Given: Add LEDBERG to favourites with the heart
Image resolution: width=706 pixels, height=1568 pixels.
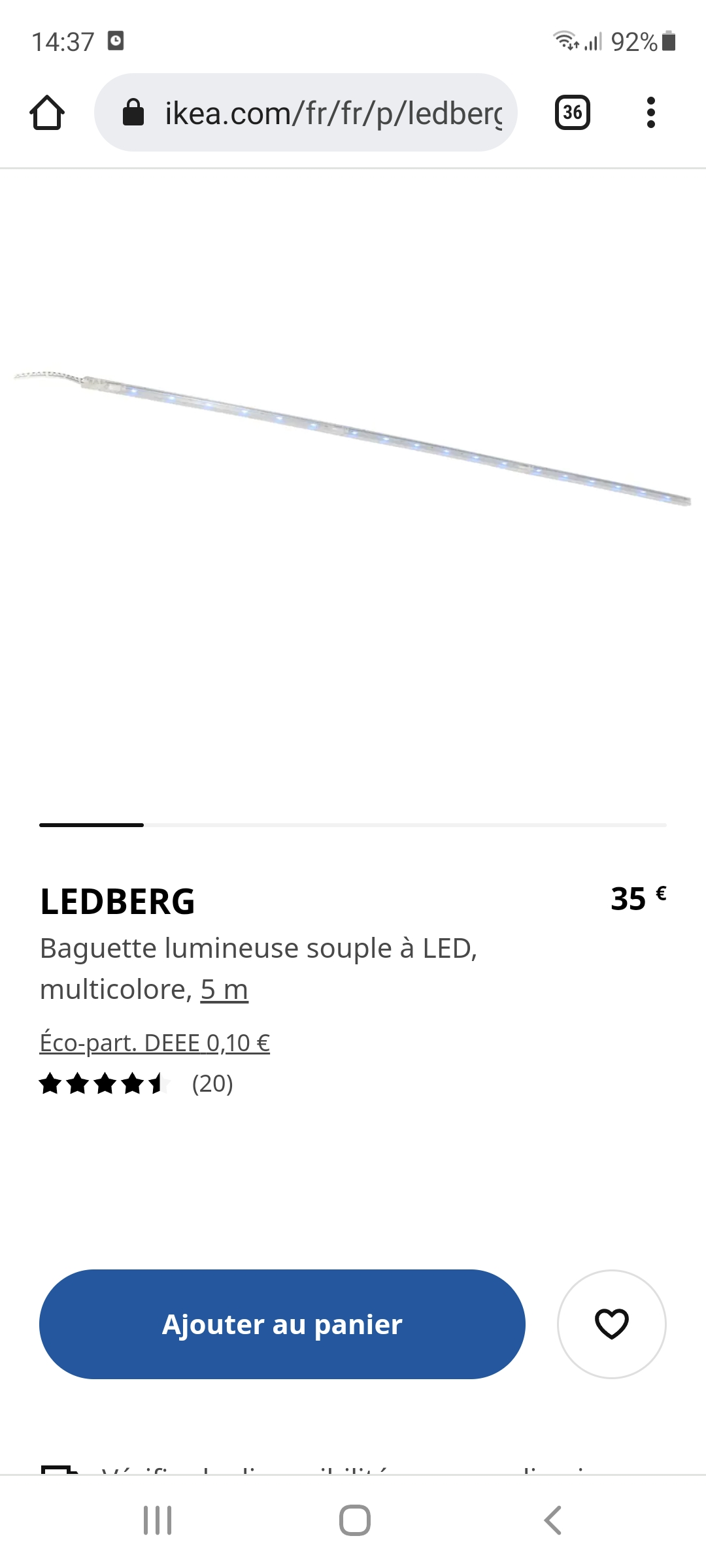Looking at the screenshot, I should 612,1324.
